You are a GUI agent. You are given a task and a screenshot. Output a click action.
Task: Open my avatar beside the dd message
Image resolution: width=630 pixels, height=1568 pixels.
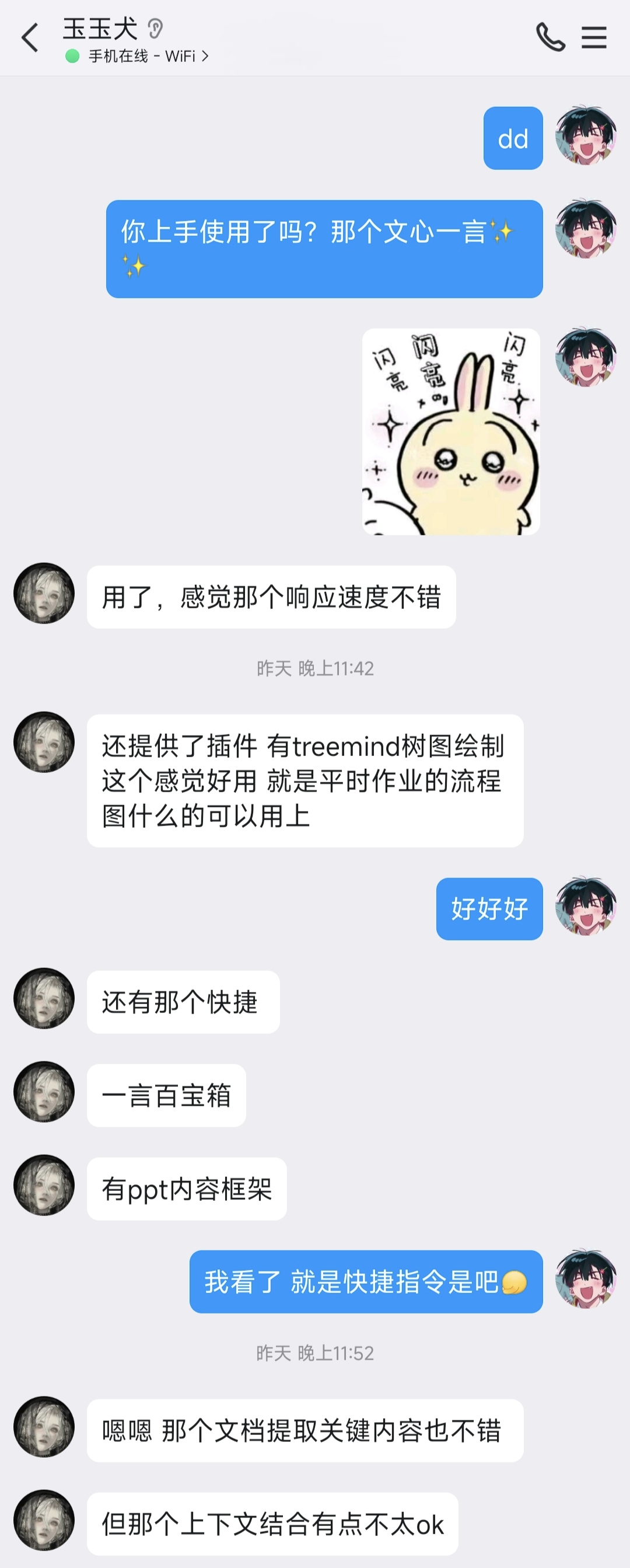(x=586, y=136)
